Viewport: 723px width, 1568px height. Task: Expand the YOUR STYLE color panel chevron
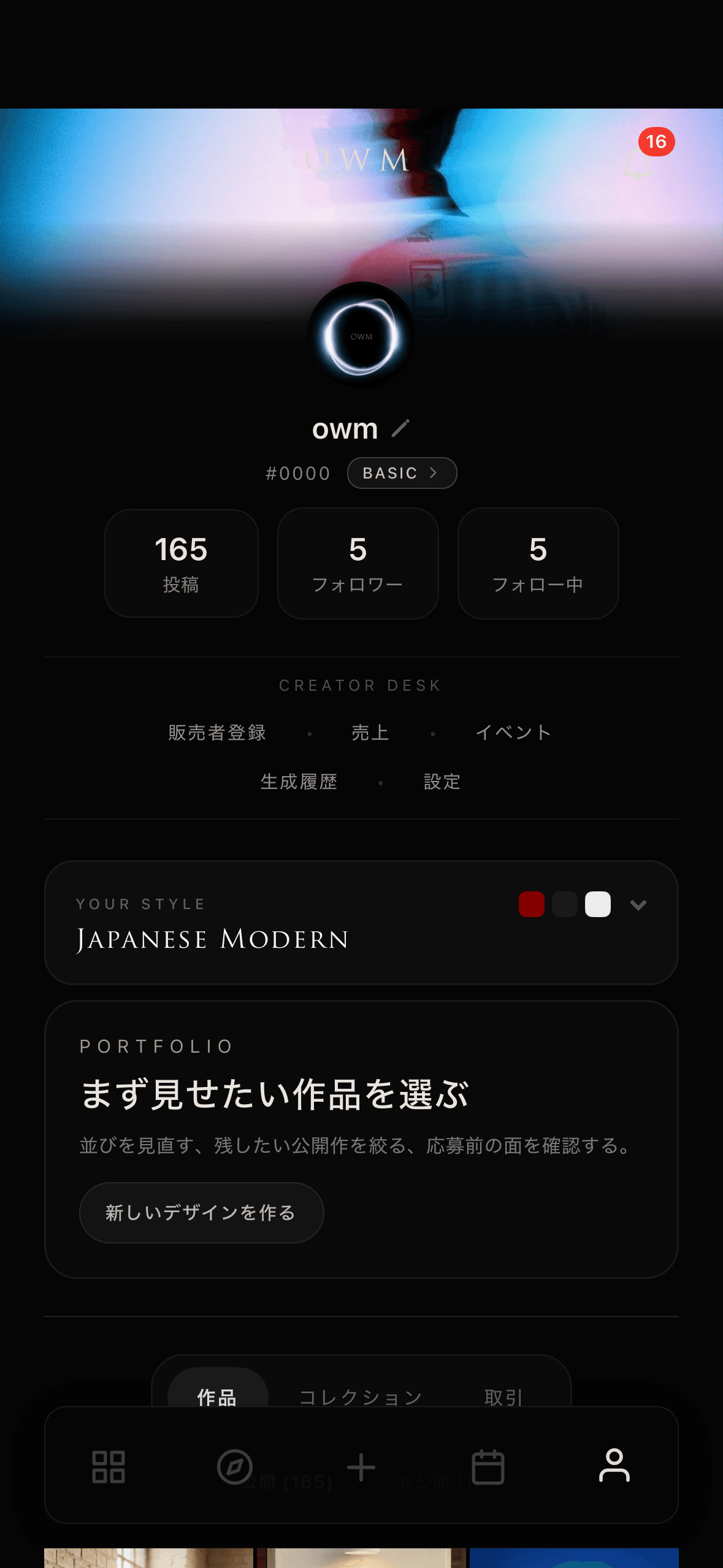pyautogui.click(x=639, y=904)
